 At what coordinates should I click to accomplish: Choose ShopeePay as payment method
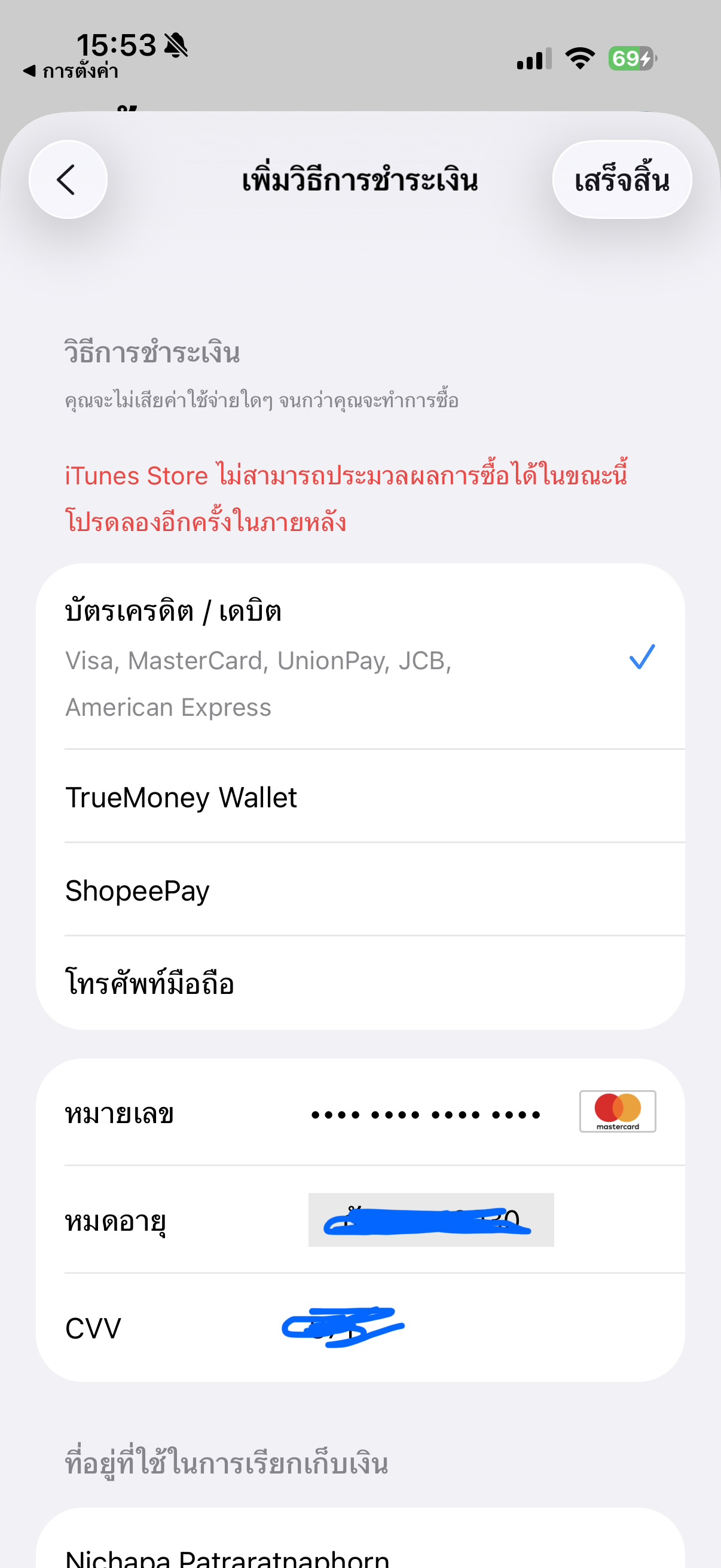point(360,890)
